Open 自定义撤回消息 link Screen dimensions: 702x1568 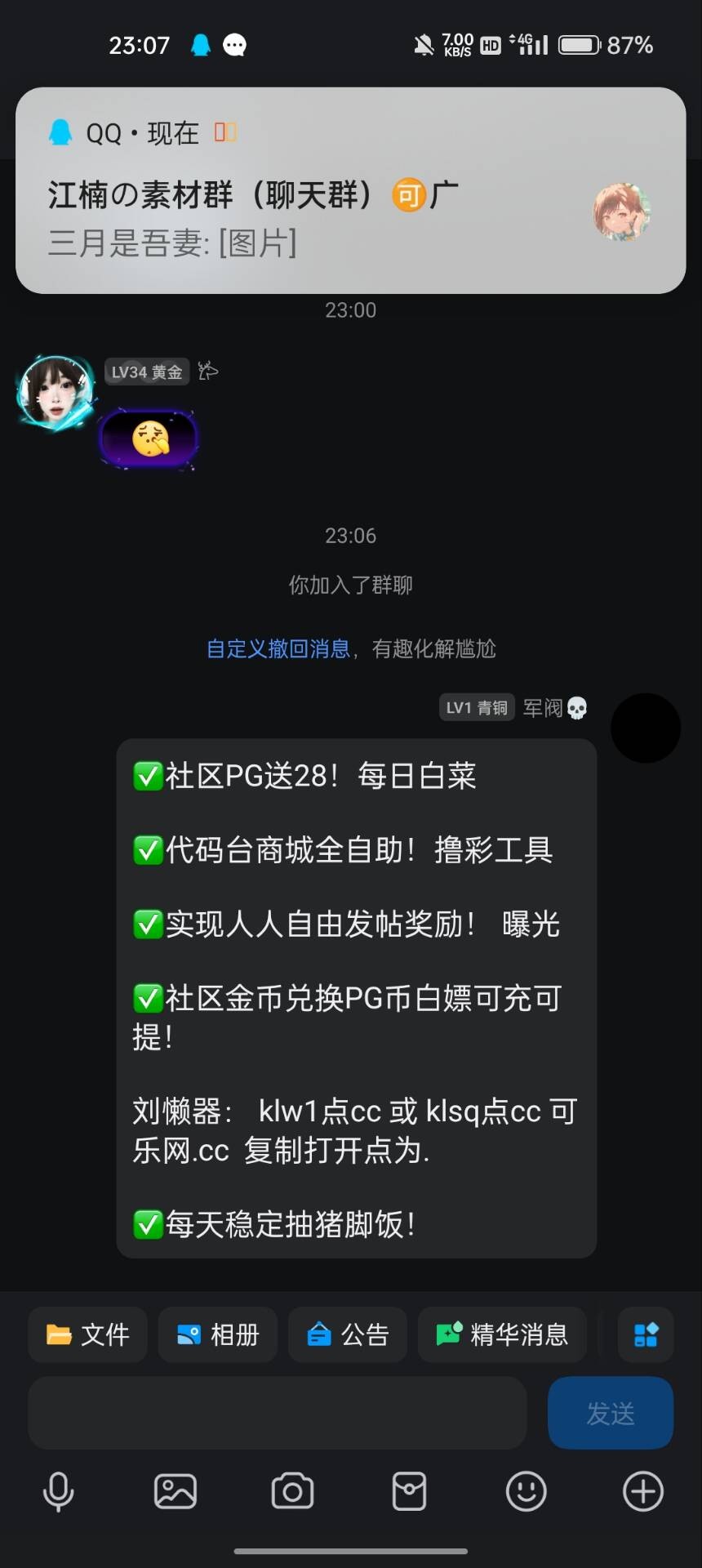coord(278,648)
